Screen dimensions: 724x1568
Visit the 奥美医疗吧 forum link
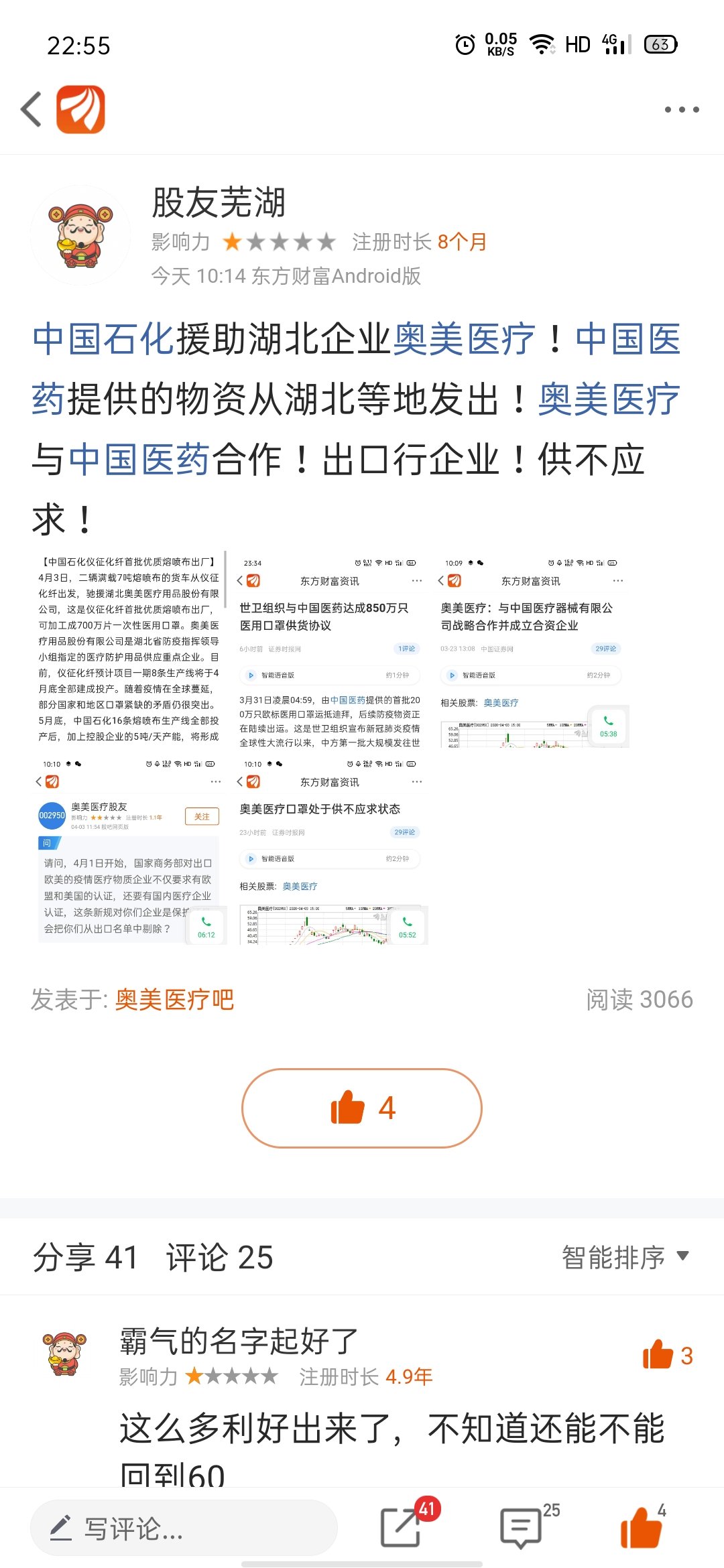[174, 999]
